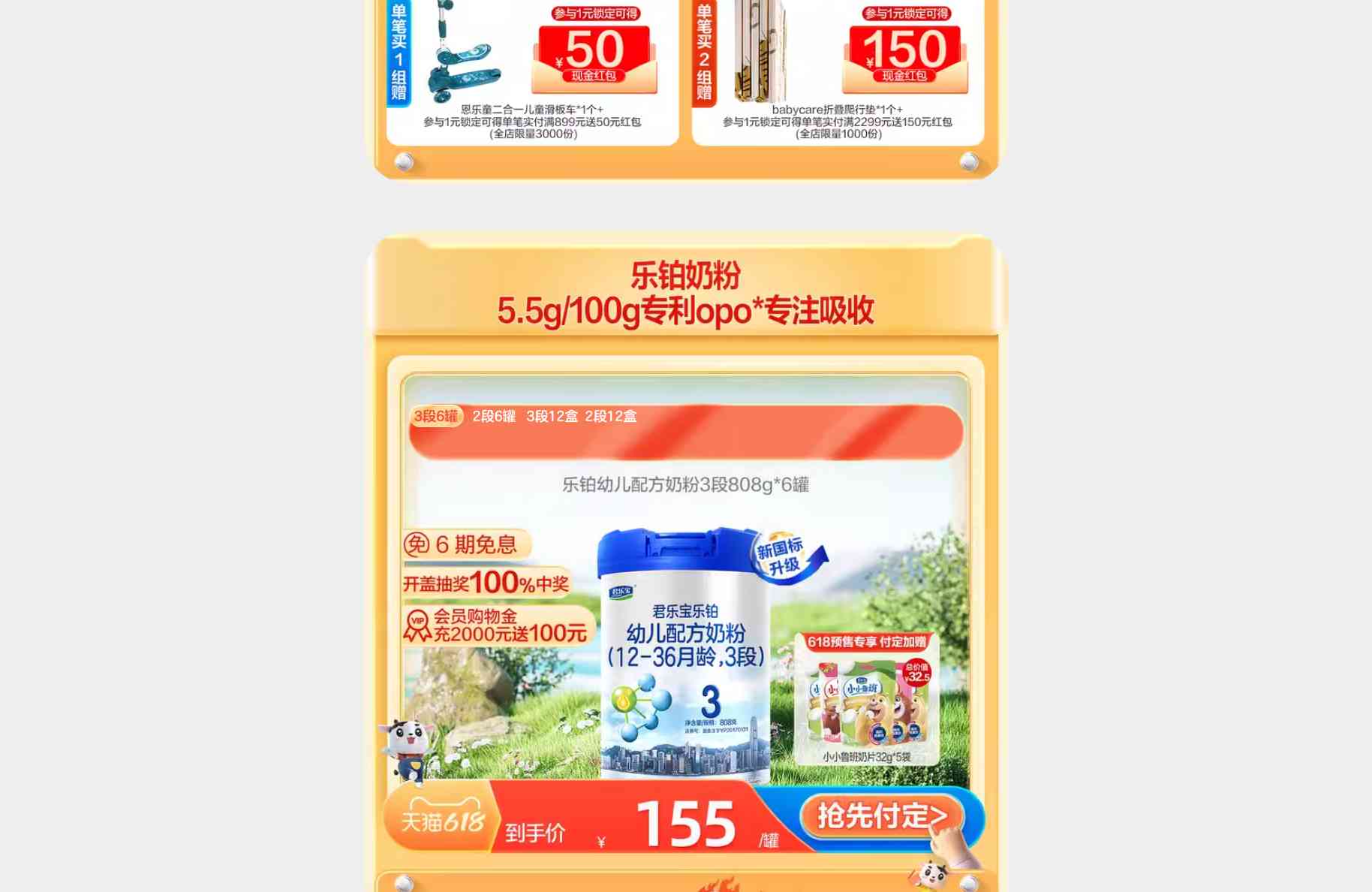Switch to the 2段6罐 tab
This screenshot has width=1372, height=892.
(494, 417)
